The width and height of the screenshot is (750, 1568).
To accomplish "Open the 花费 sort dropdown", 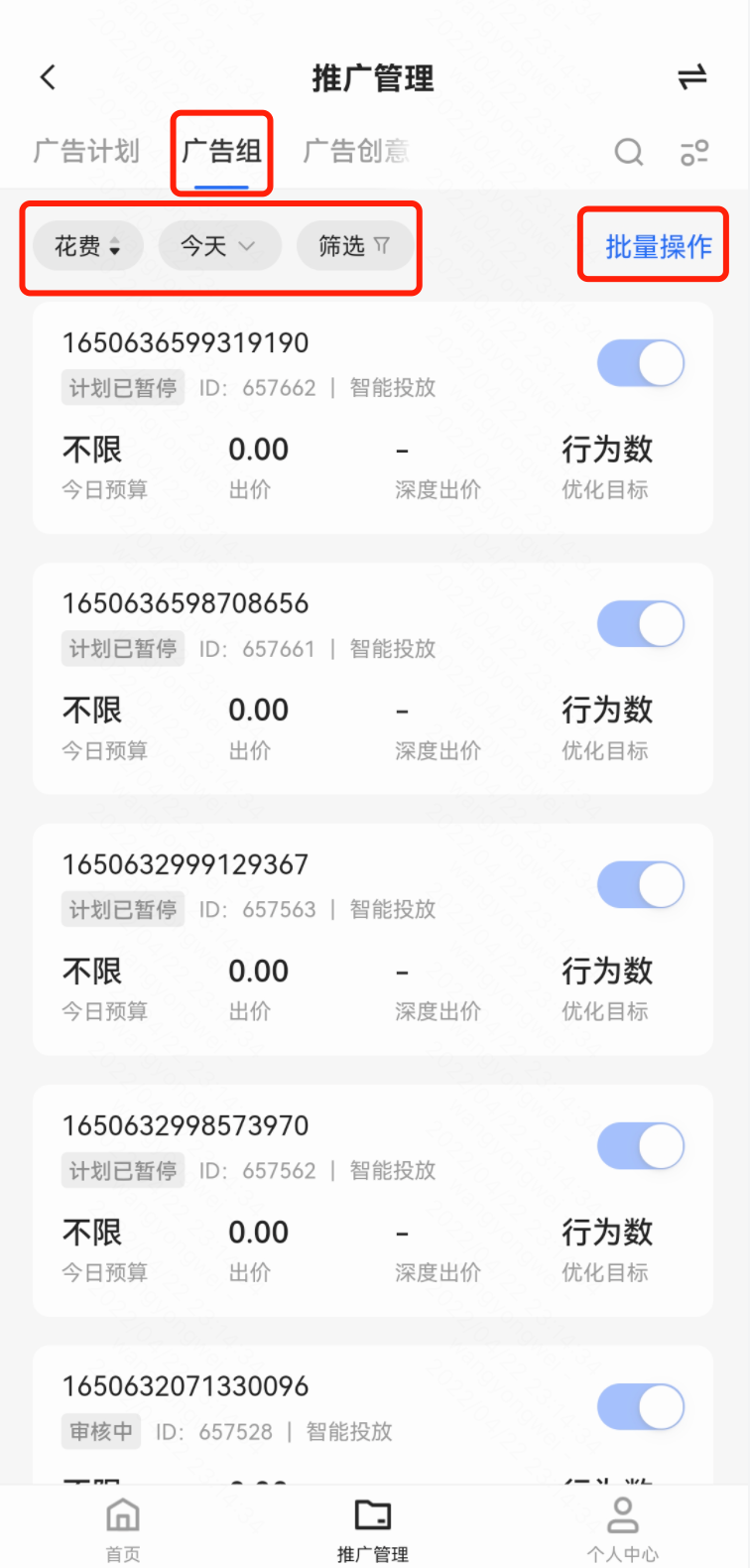I will coord(87,246).
